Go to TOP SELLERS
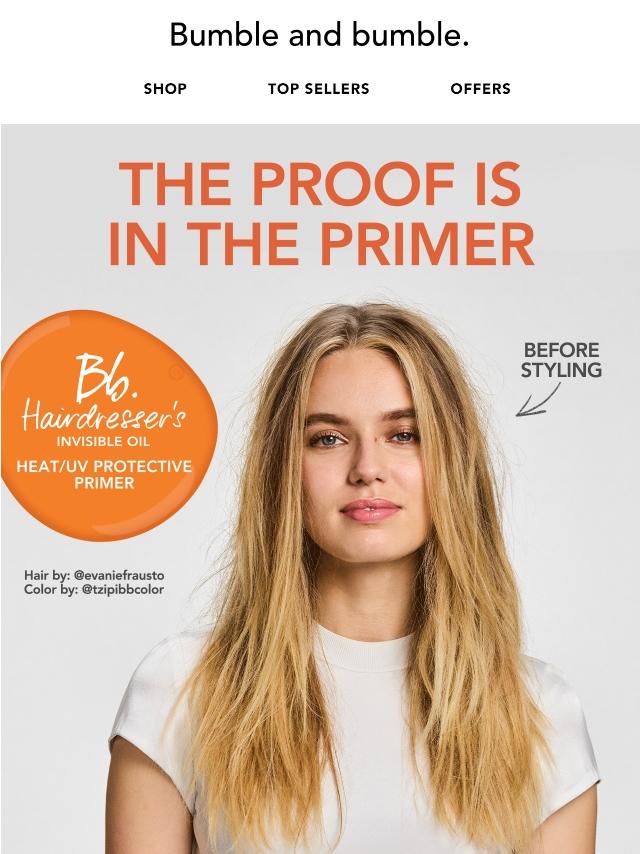This screenshot has height=854, width=640. 318,89
